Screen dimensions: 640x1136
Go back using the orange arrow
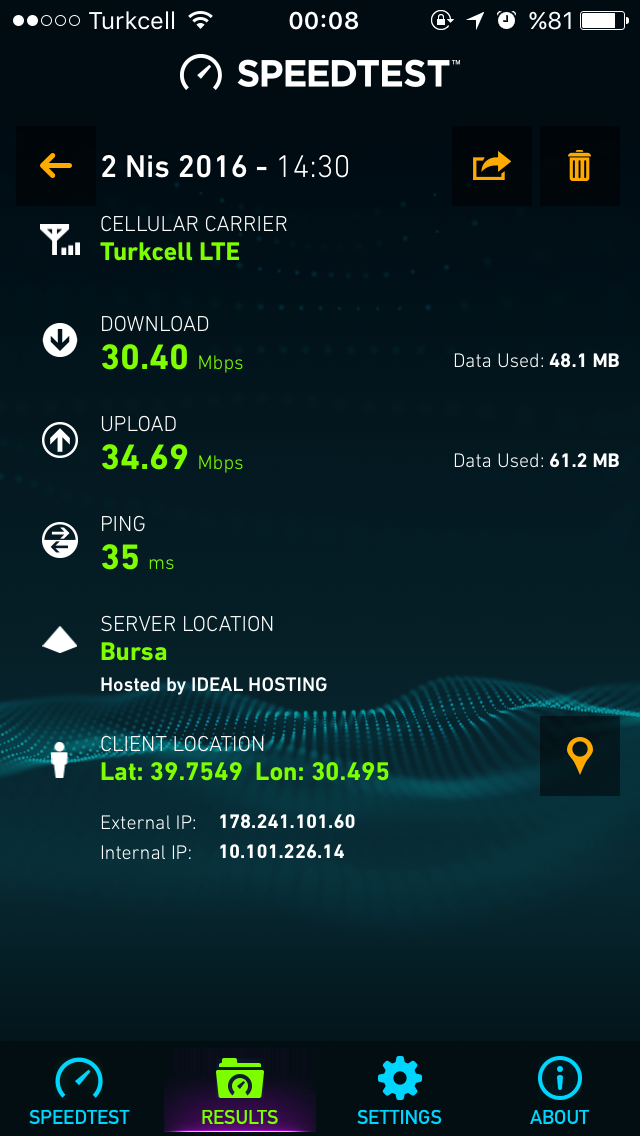click(56, 166)
